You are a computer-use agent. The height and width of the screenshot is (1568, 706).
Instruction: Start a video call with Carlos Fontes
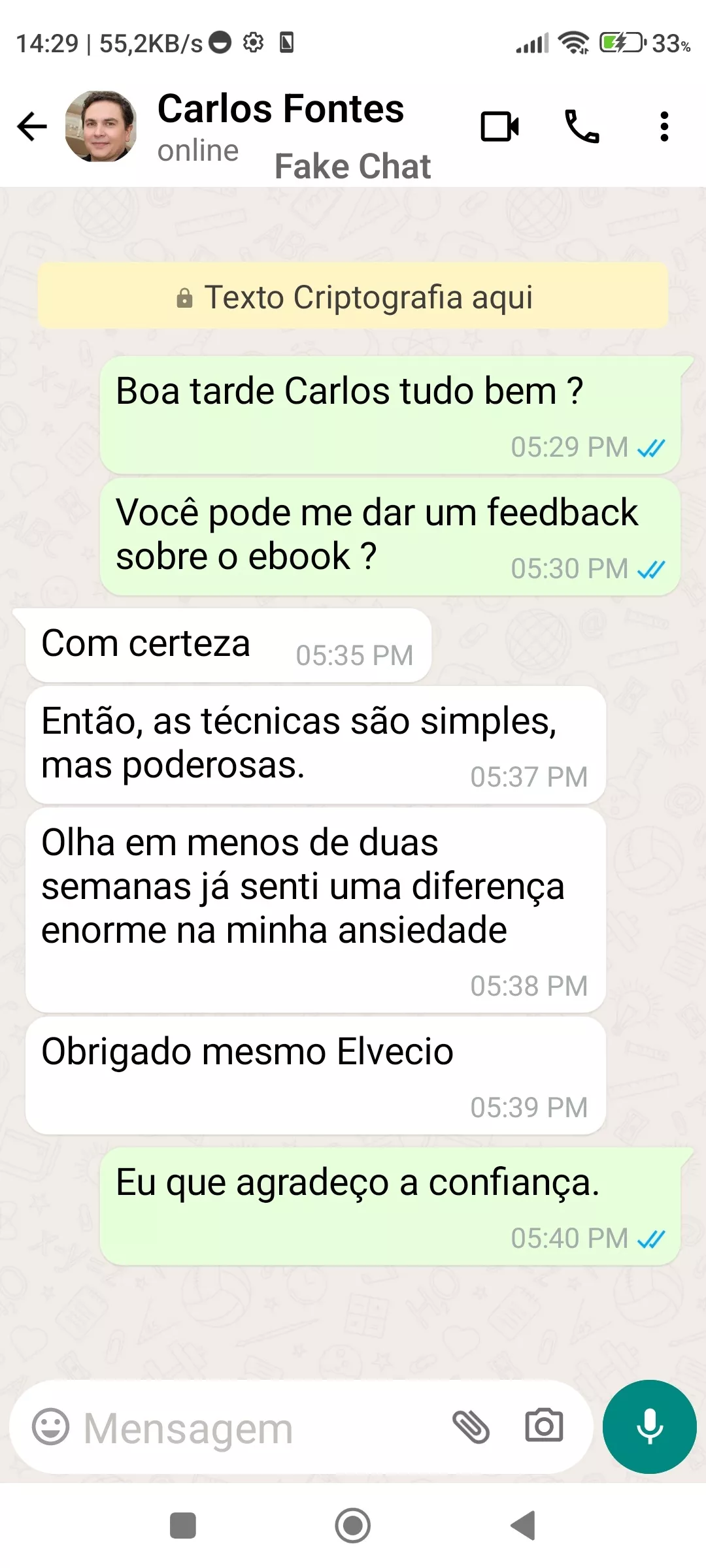tap(500, 126)
